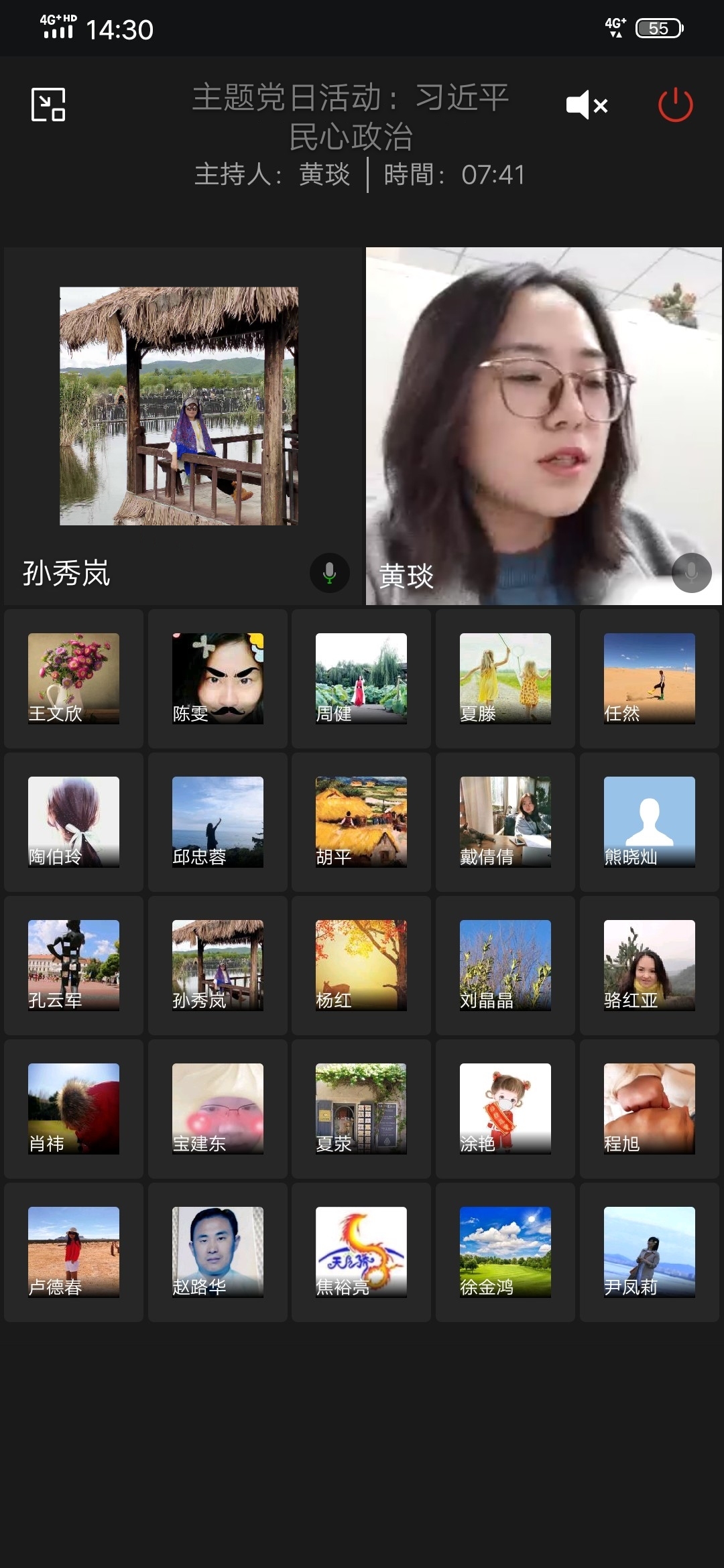Image resolution: width=724 pixels, height=1568 pixels.
Task: Select participant 王文欣
Action: [x=74, y=678]
